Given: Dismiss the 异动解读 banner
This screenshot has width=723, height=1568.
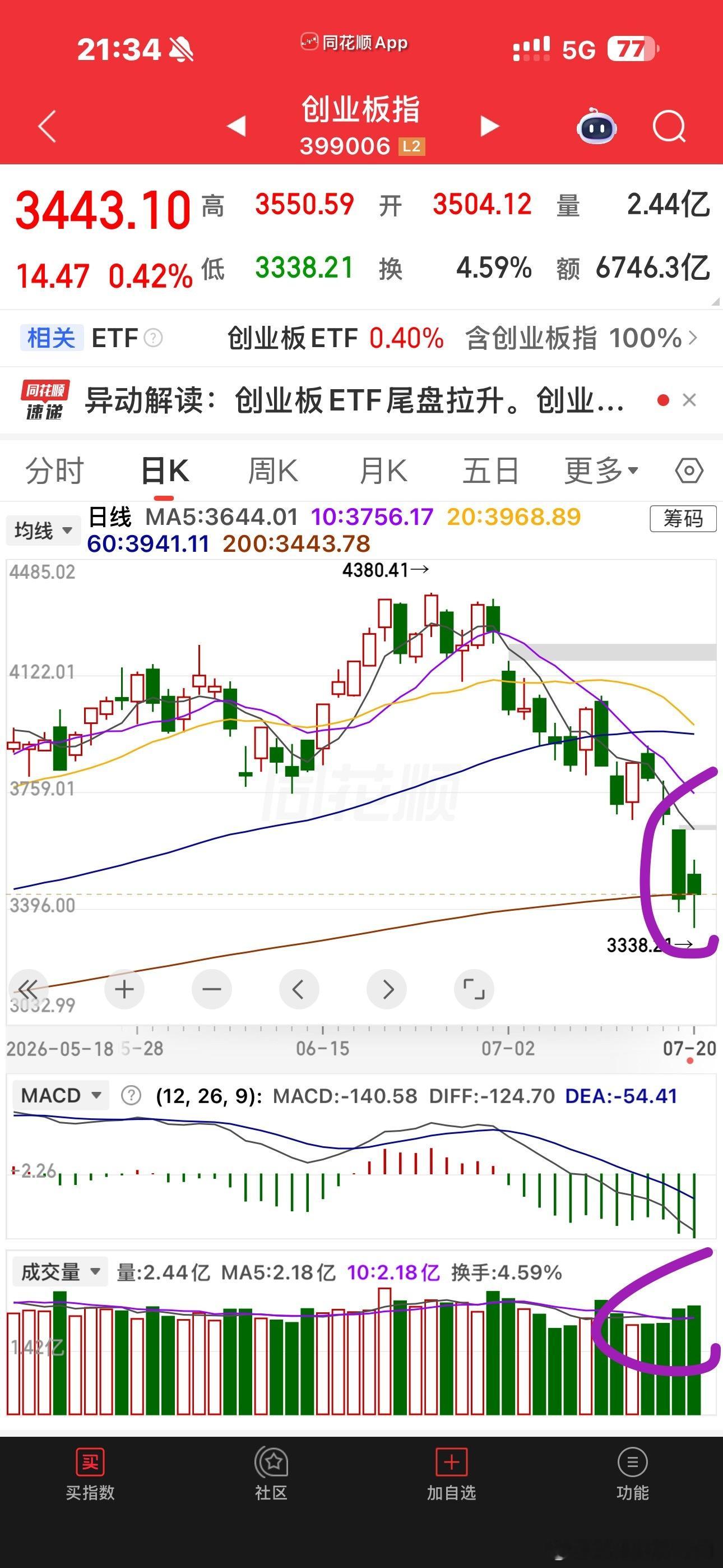Looking at the screenshot, I should click(689, 400).
